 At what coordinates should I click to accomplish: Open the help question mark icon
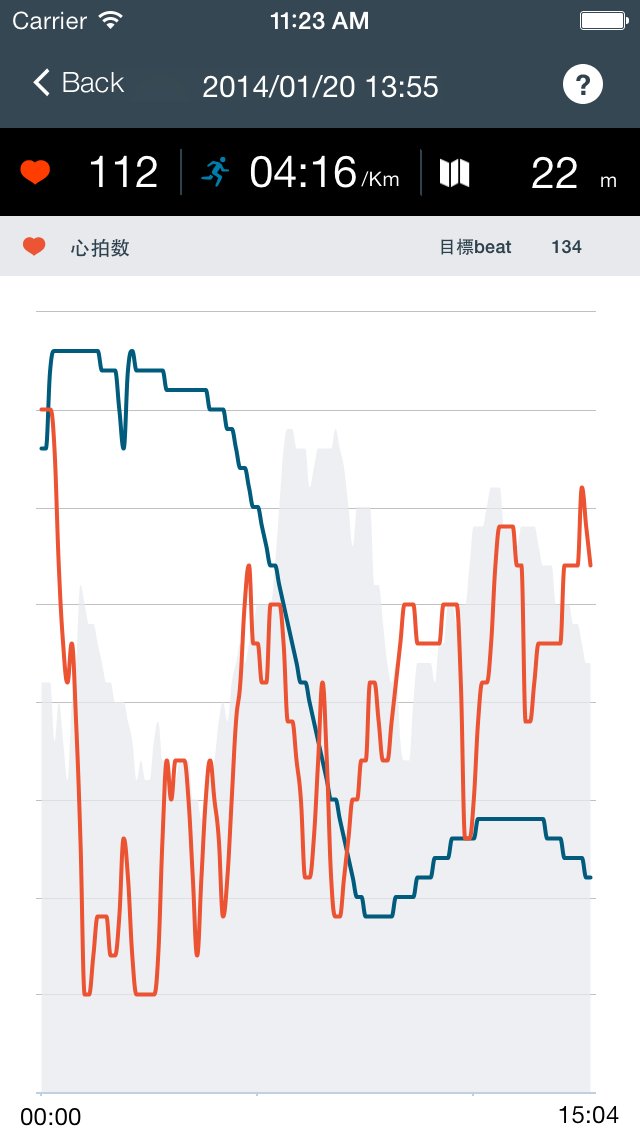(583, 84)
